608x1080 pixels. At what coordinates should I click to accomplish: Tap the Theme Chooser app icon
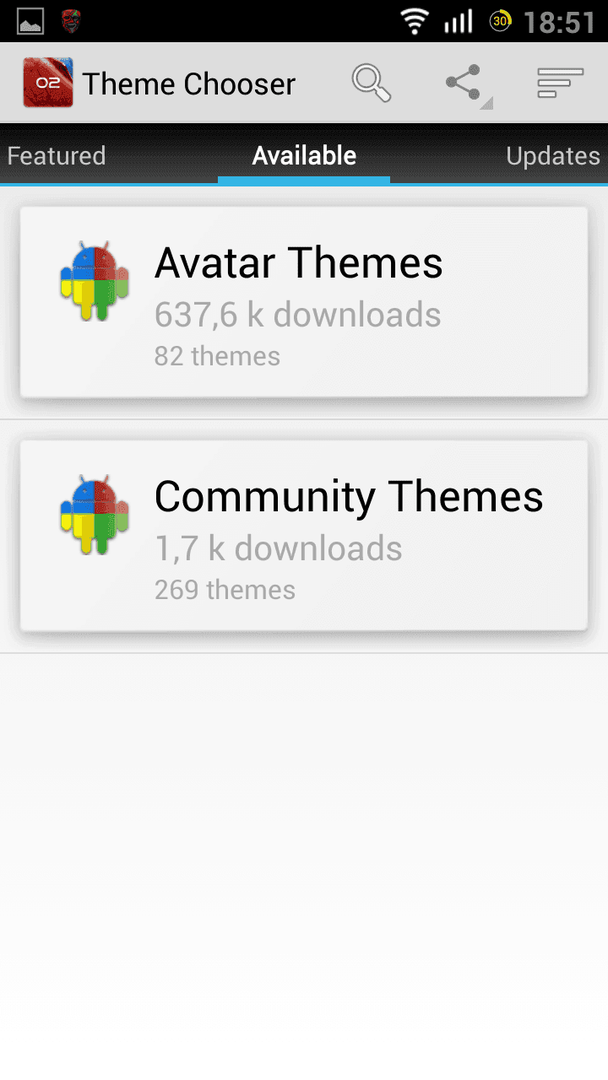tap(48, 83)
